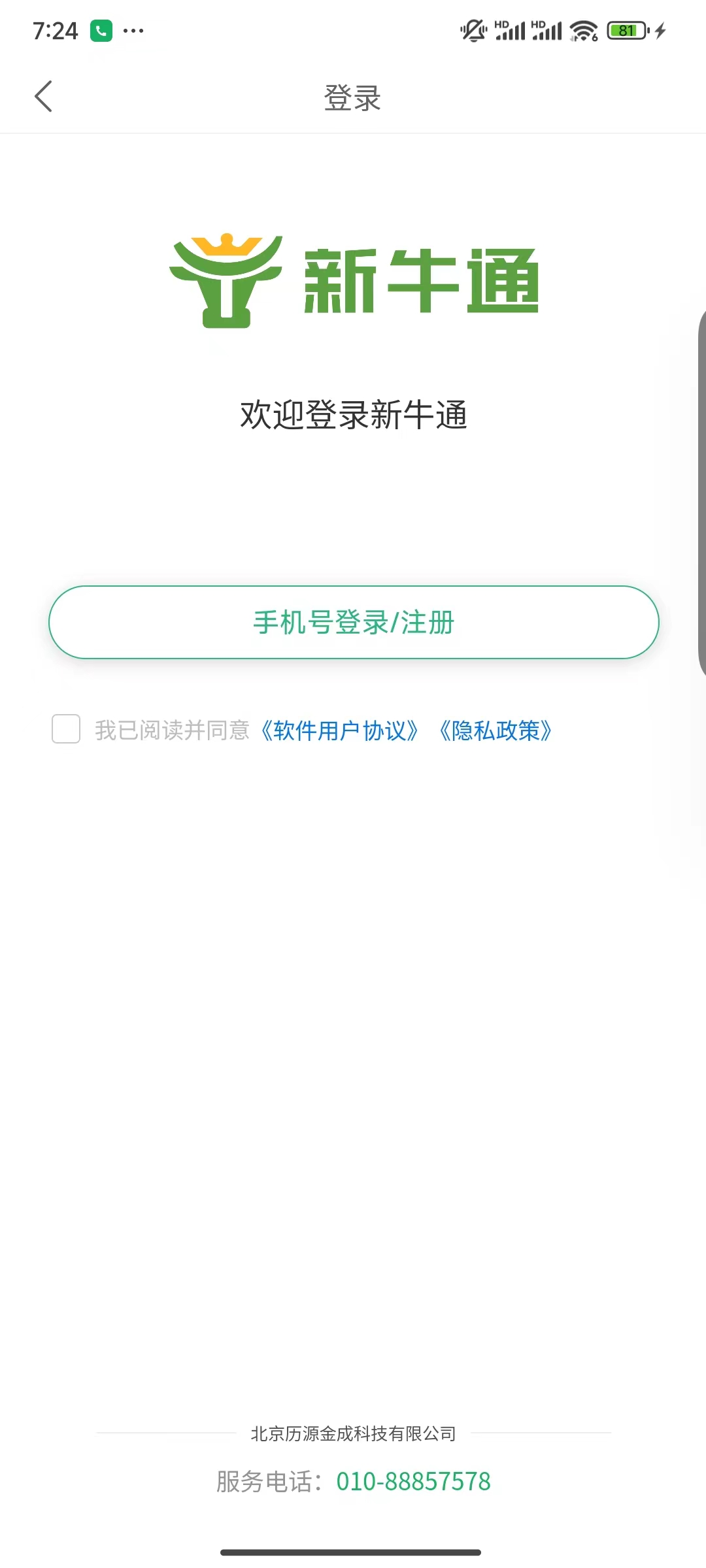Call service number 010-88857578
The height and width of the screenshot is (1568, 706).
click(x=413, y=1481)
